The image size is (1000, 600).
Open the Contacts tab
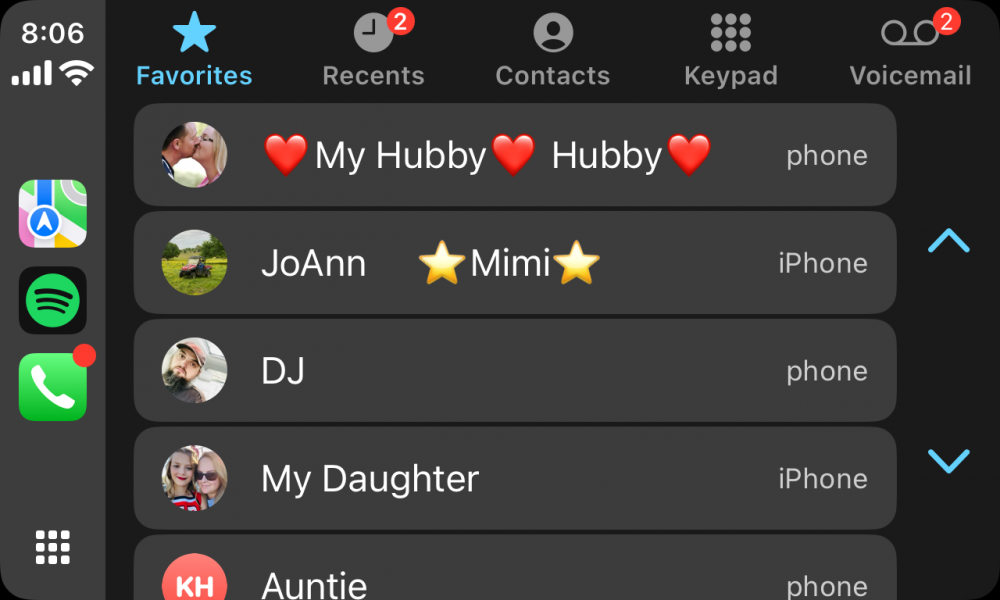point(552,50)
